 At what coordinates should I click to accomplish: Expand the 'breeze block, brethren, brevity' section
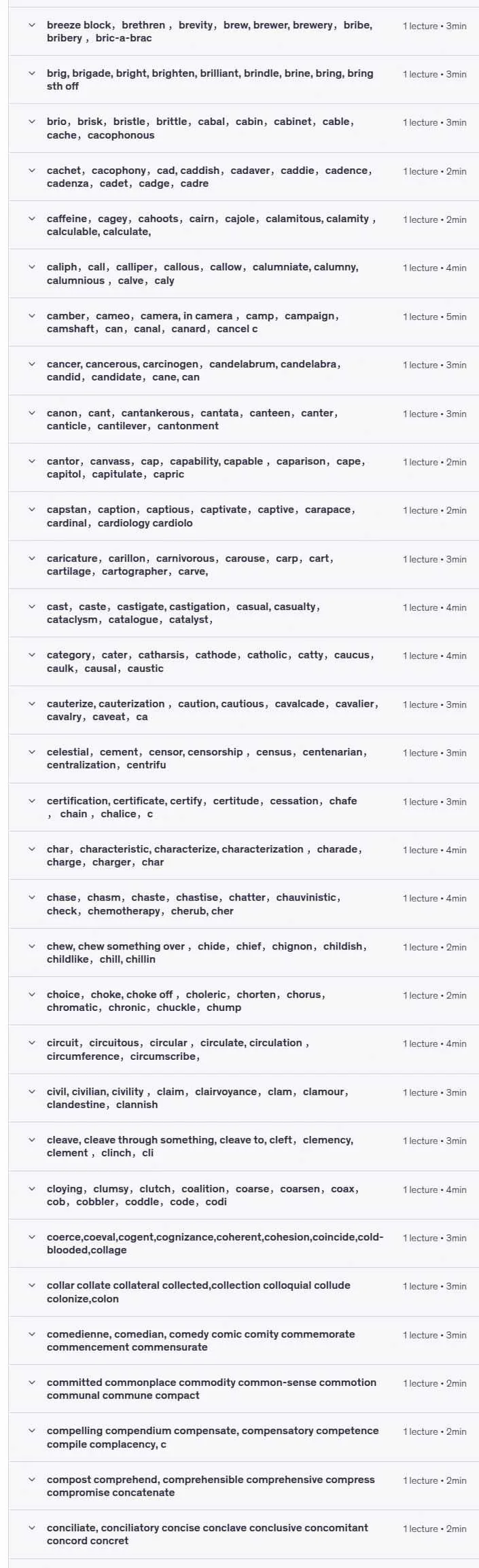[x=243, y=31]
